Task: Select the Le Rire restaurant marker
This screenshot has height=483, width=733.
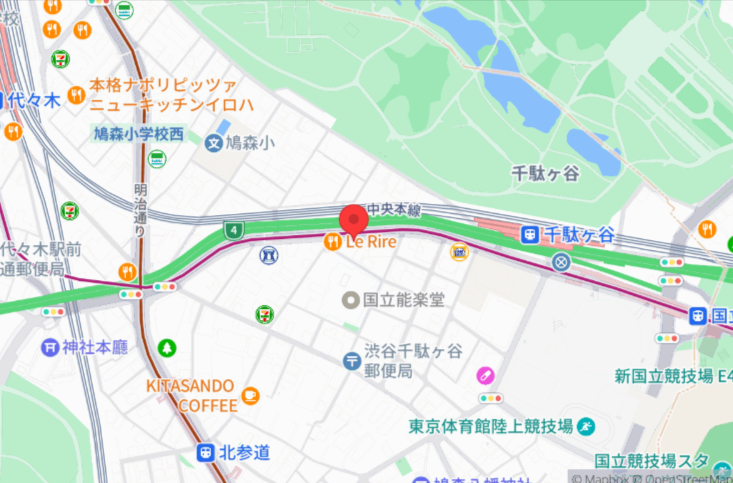Action: tap(331, 241)
